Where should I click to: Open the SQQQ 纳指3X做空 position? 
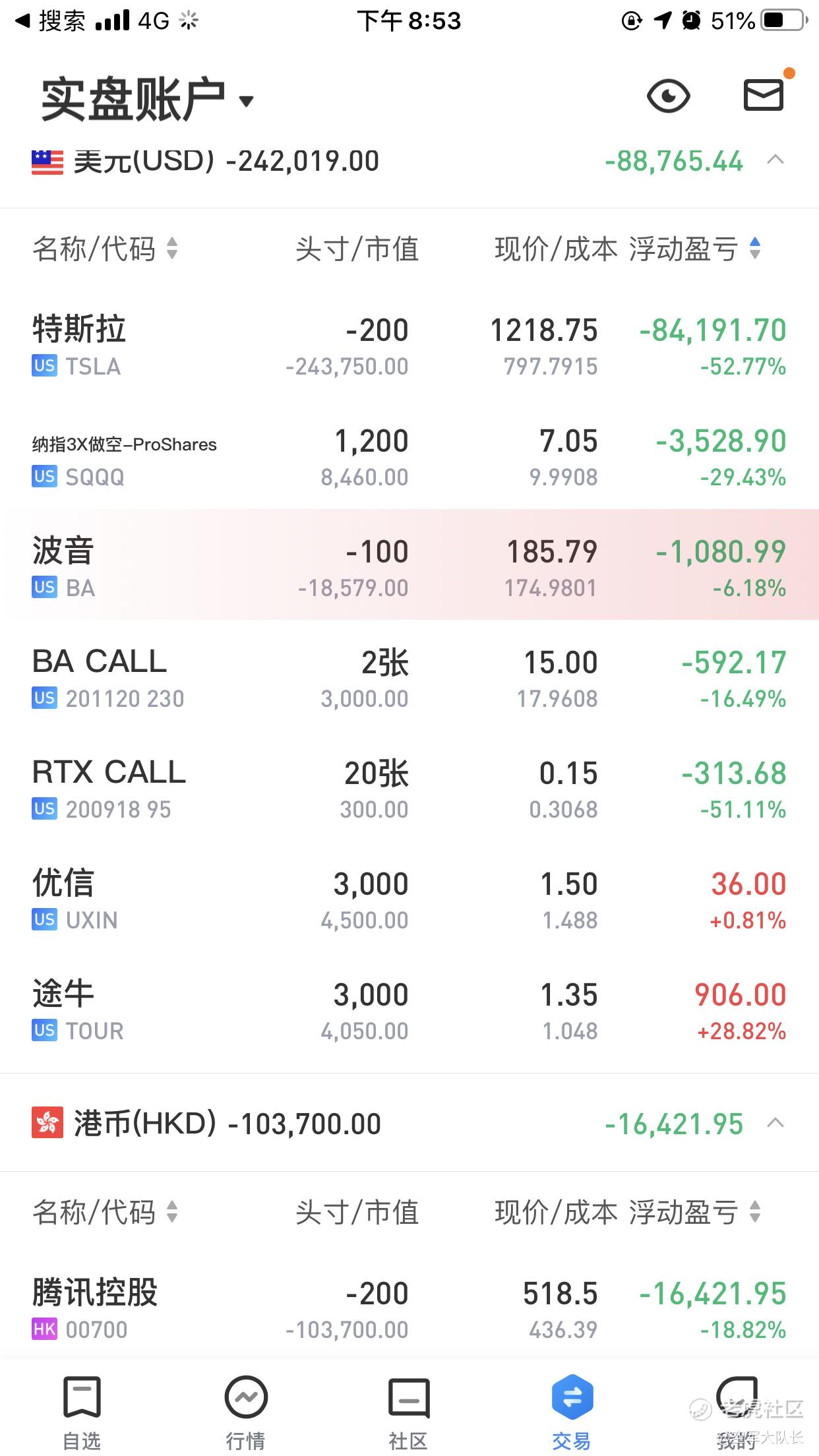click(x=409, y=457)
